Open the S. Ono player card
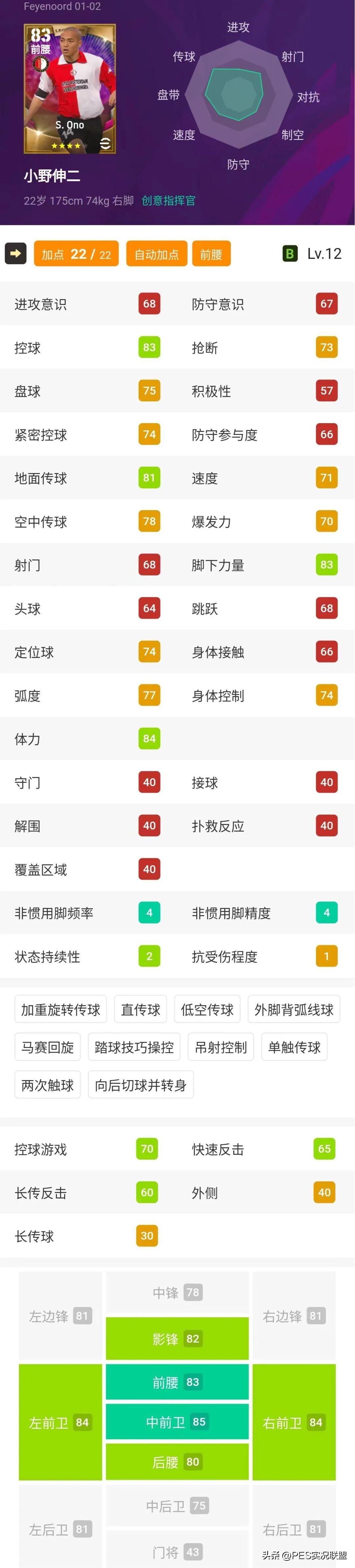This screenshot has height=1568, width=355. (x=69, y=88)
